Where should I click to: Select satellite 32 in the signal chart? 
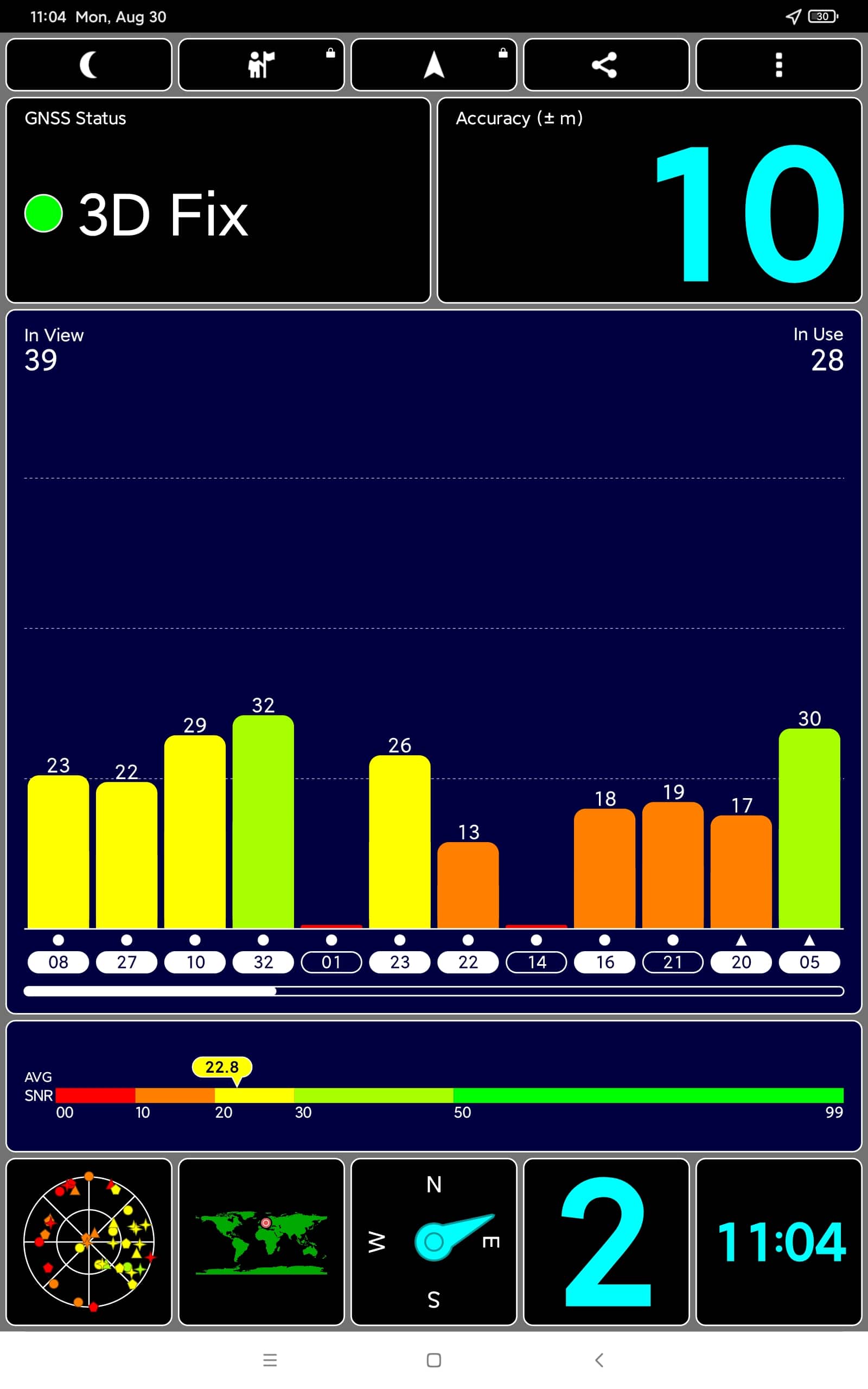tap(263, 961)
